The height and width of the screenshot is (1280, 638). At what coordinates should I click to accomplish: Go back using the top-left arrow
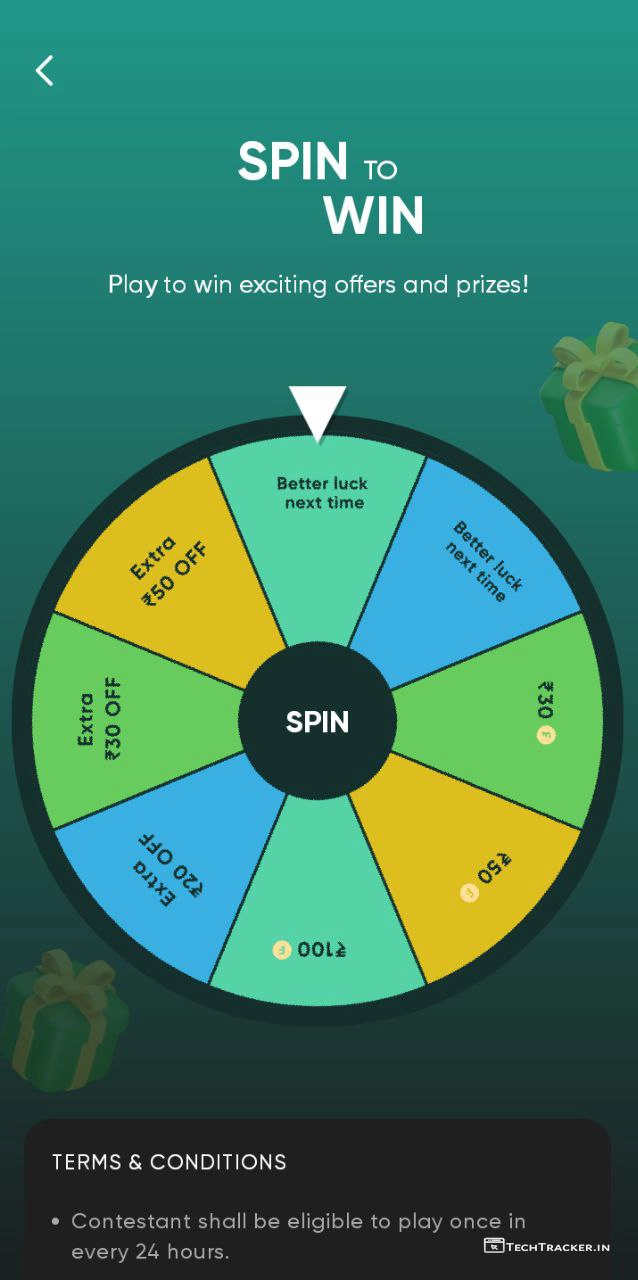44,70
